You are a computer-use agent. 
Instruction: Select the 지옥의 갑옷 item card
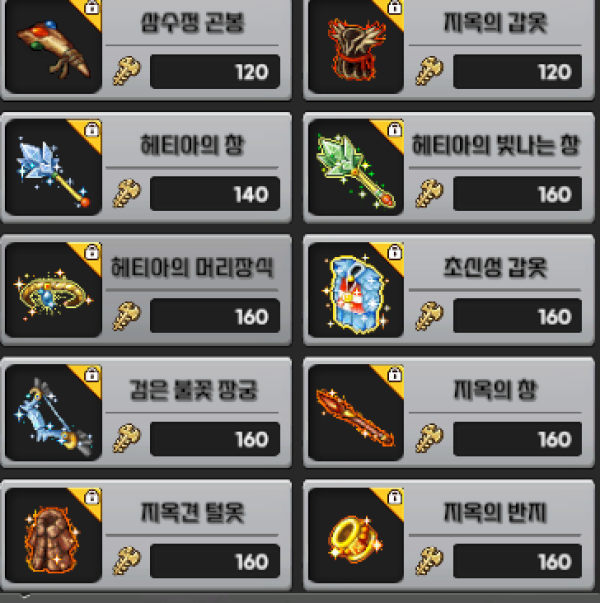(450, 48)
